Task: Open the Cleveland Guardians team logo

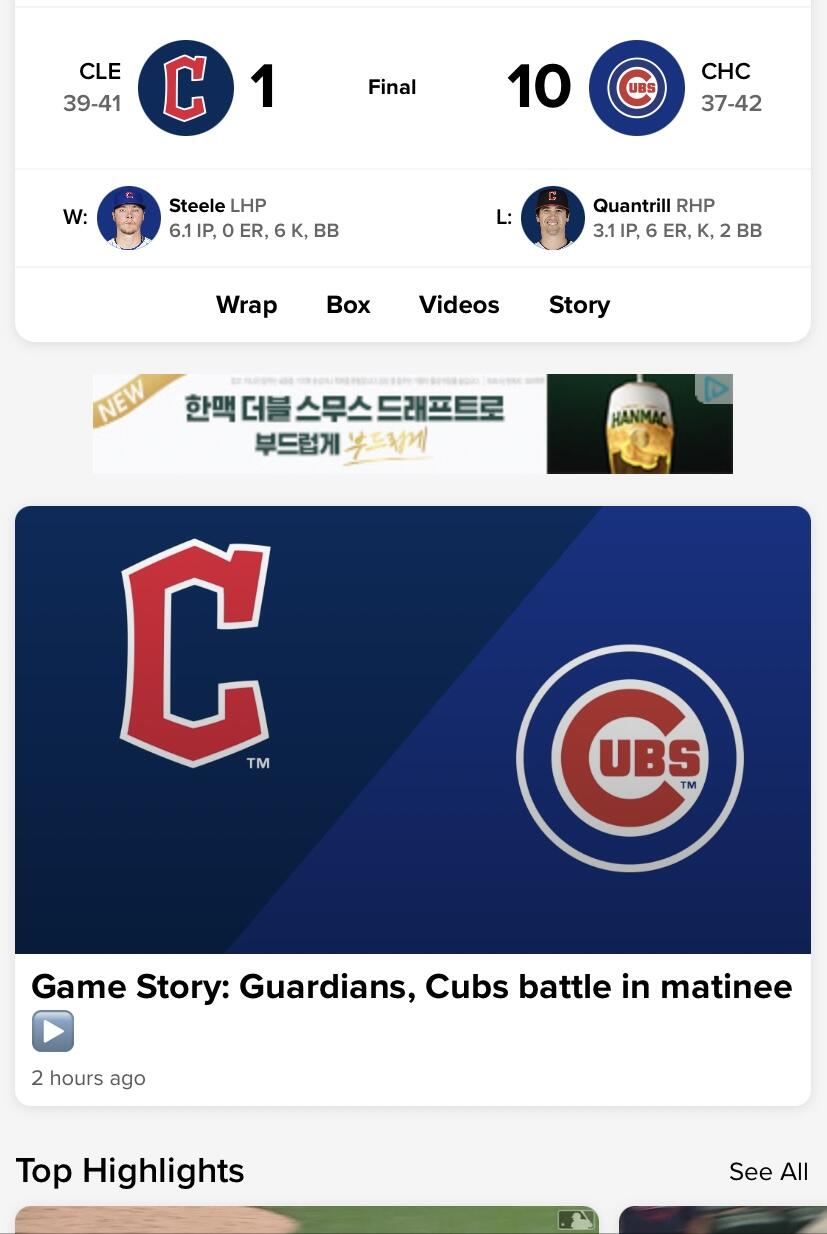Action: pos(186,88)
